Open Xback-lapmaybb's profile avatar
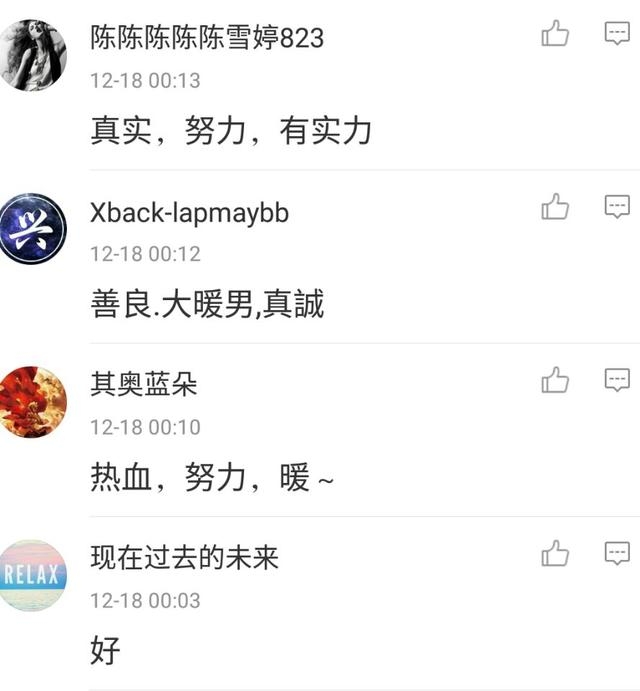The height and width of the screenshot is (691, 640). tap(32, 229)
